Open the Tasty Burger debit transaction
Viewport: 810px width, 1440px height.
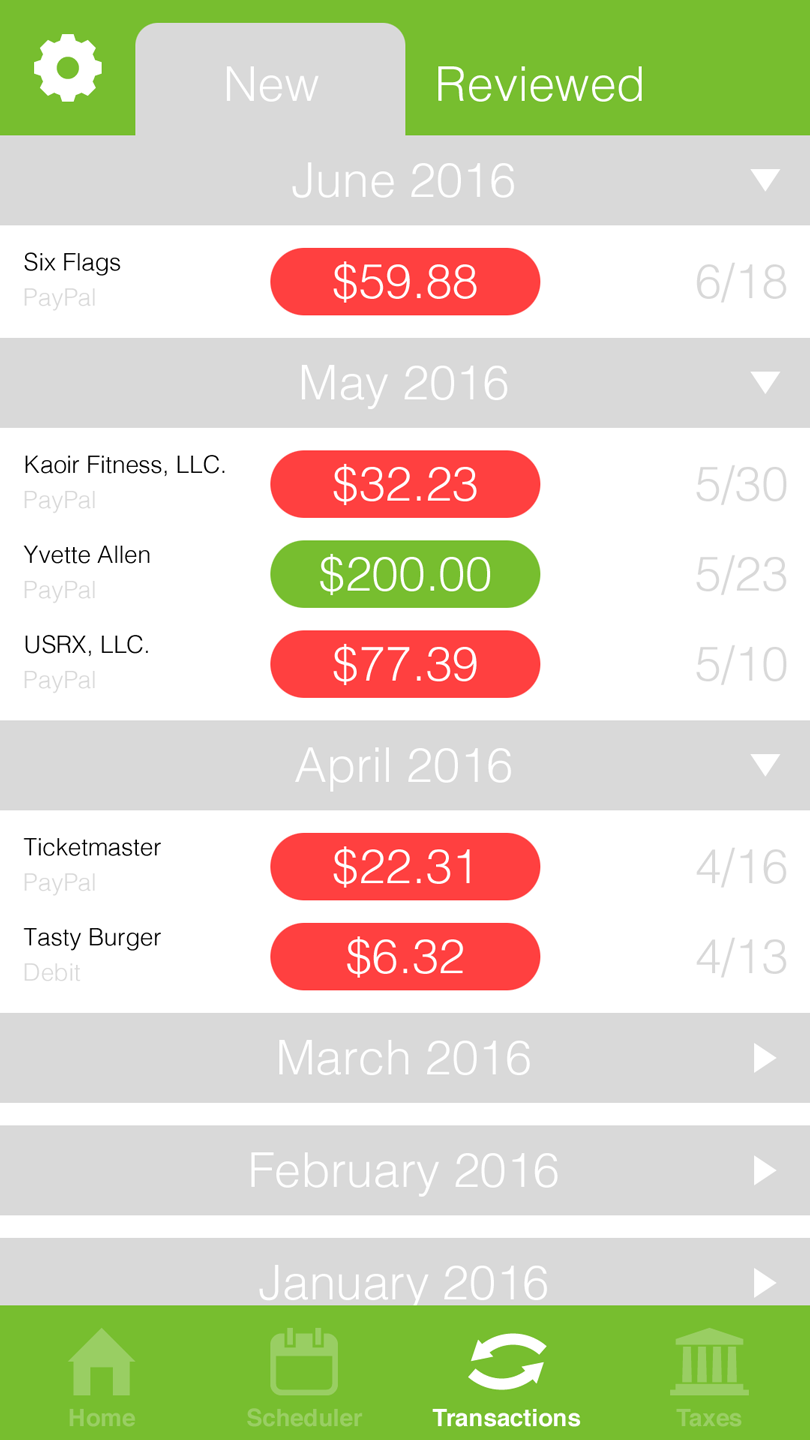[x=405, y=956]
